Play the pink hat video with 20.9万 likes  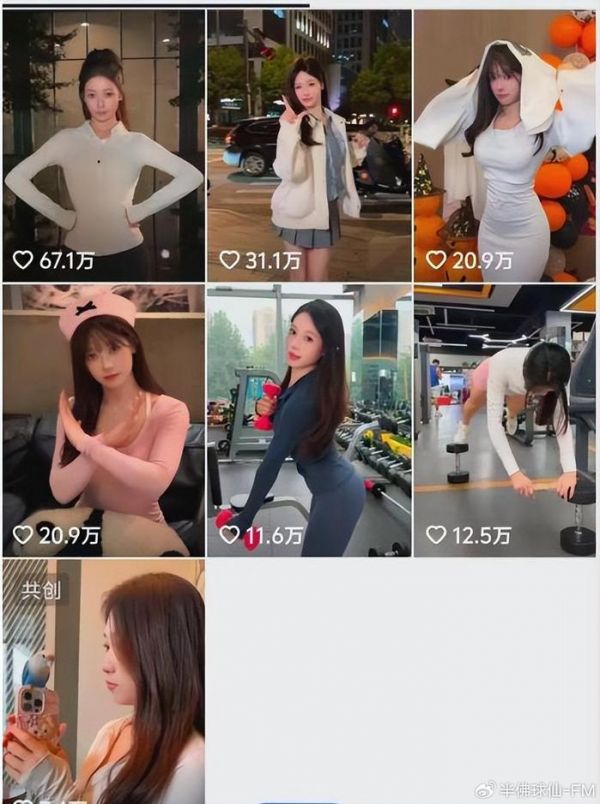click(103, 420)
